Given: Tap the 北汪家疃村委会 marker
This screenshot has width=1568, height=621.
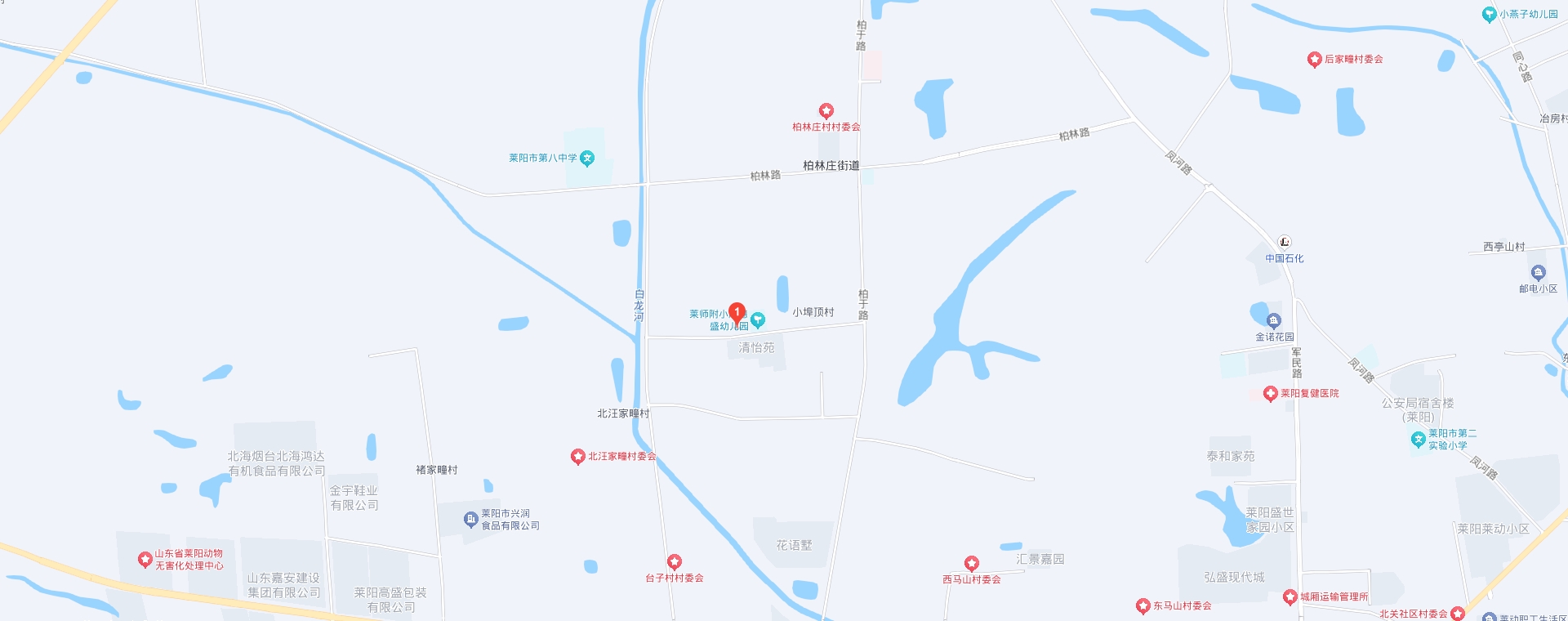Looking at the screenshot, I should [578, 457].
